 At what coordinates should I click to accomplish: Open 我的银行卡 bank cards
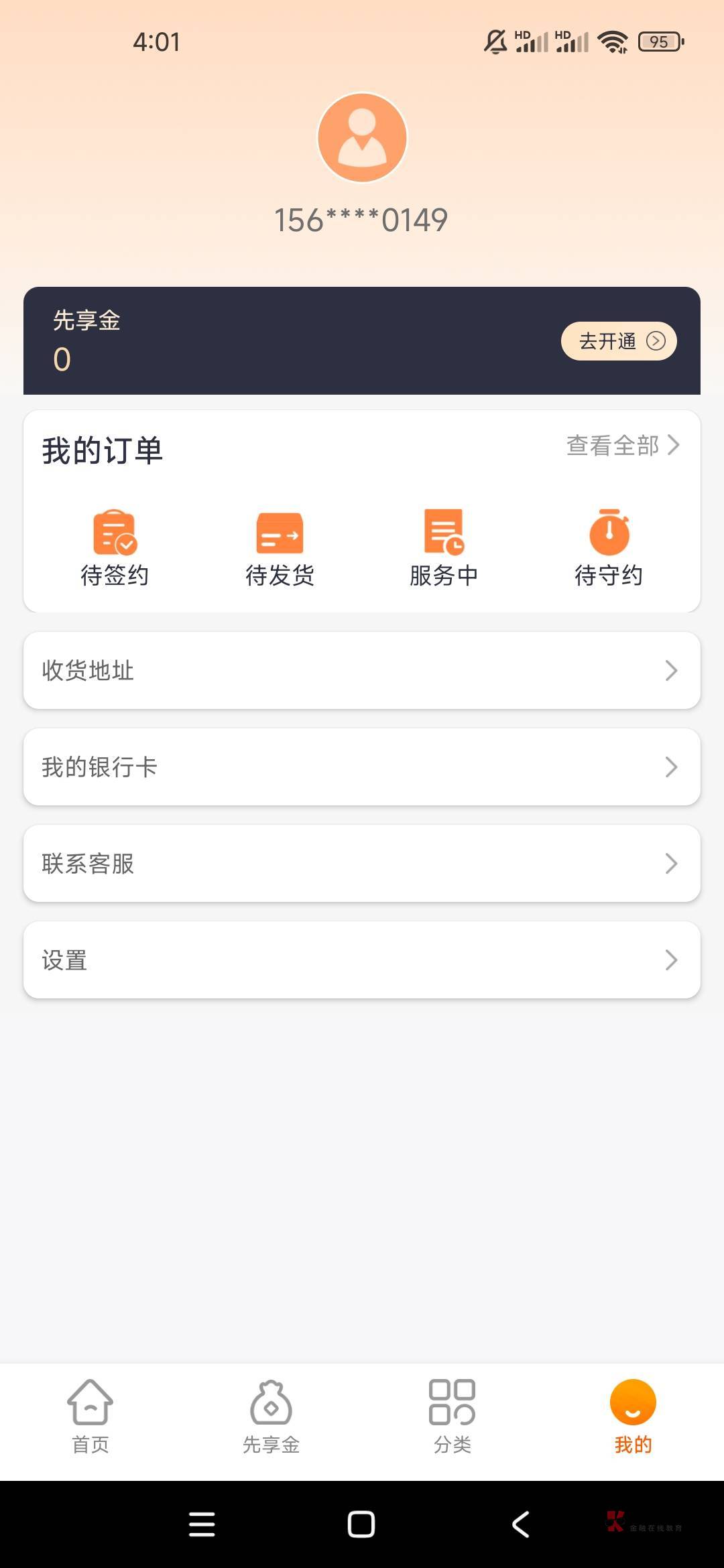tap(362, 767)
